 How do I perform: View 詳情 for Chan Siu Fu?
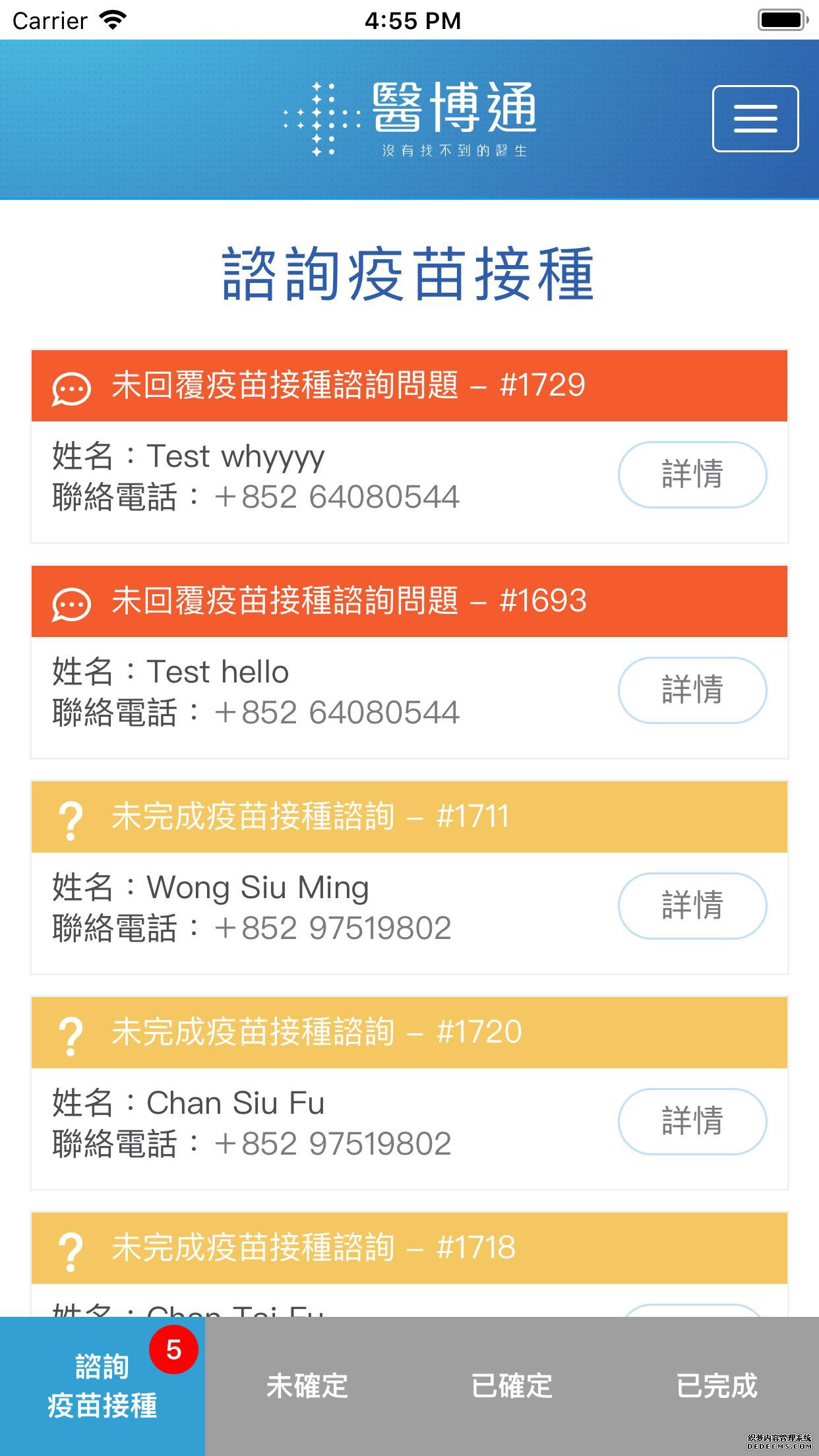click(x=692, y=1122)
